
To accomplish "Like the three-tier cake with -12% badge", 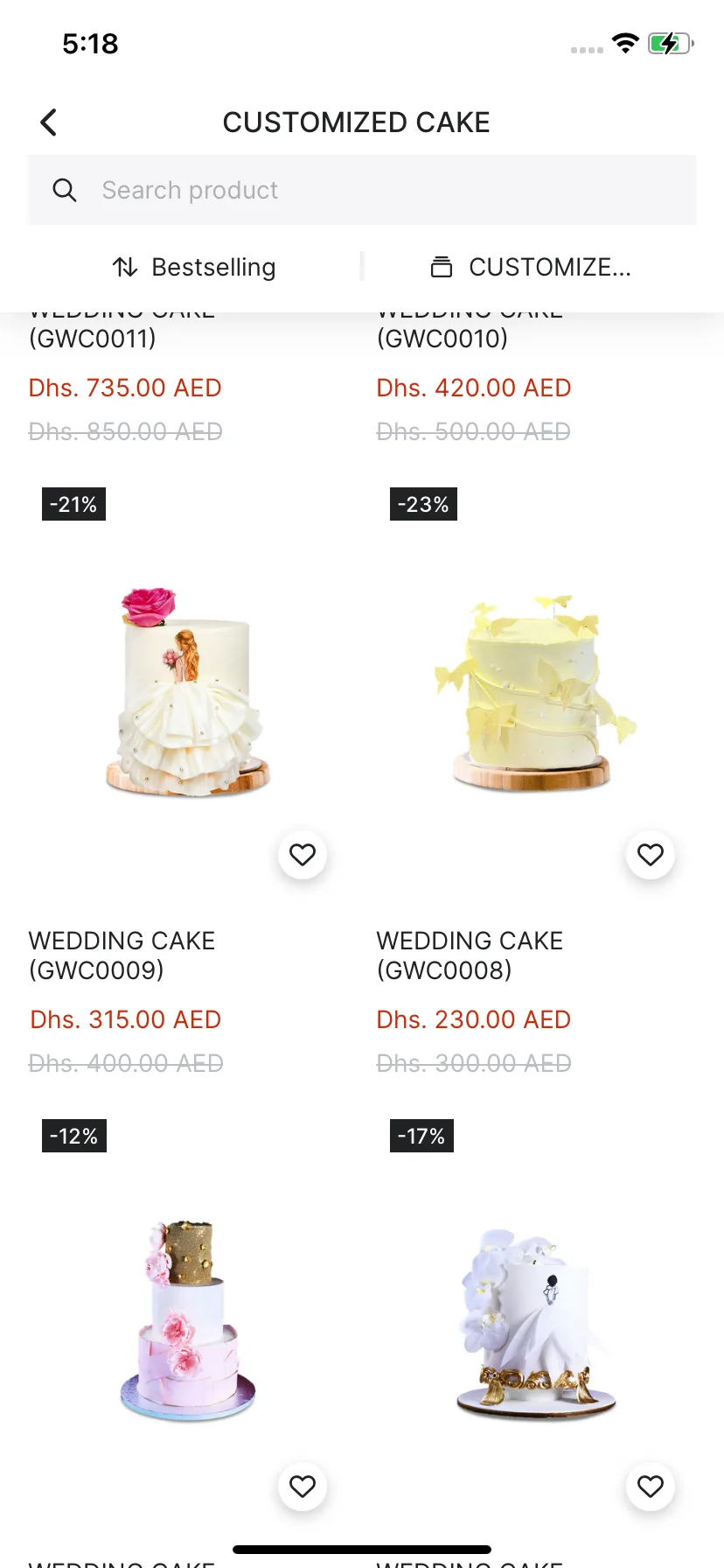I will point(303,1487).
